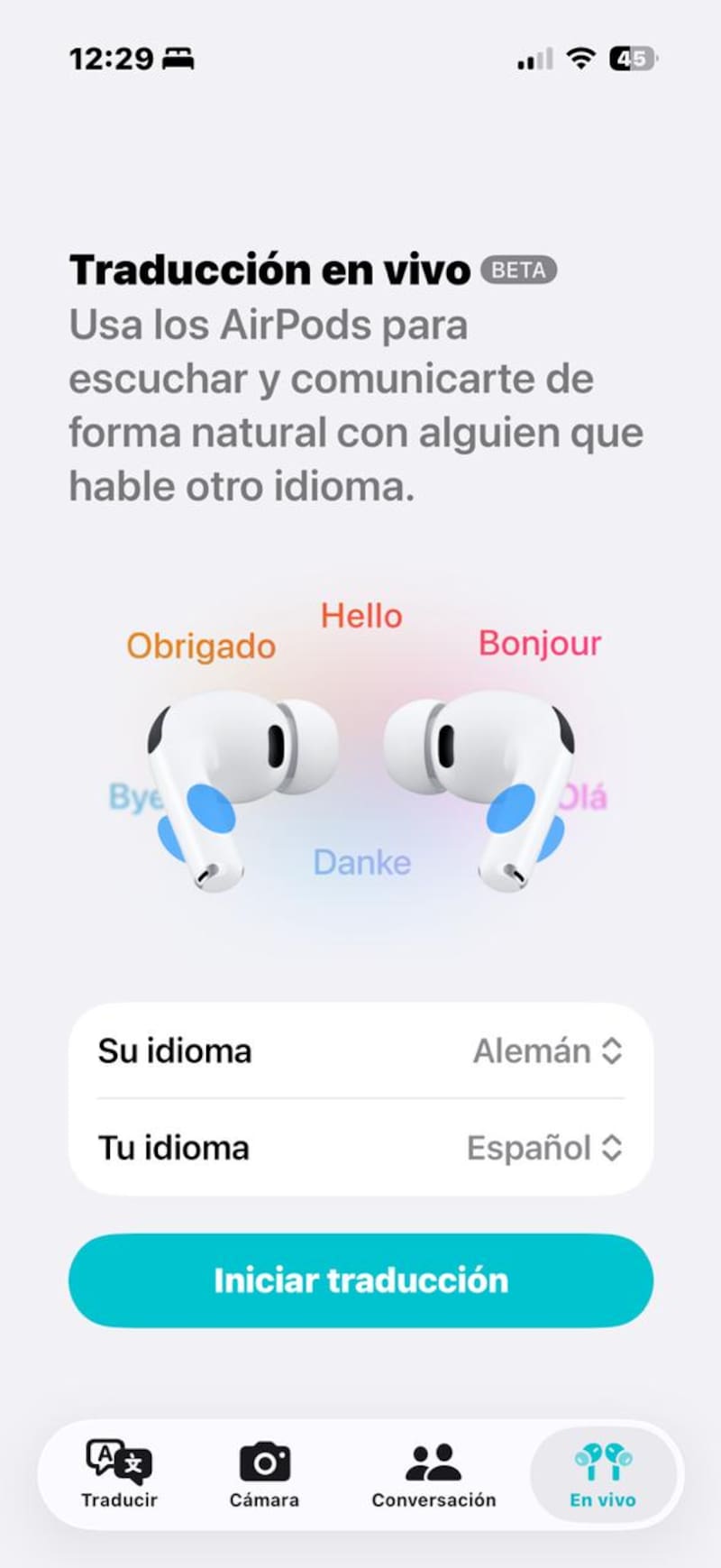
Task: Open the Cámara tab
Action: [264, 1474]
